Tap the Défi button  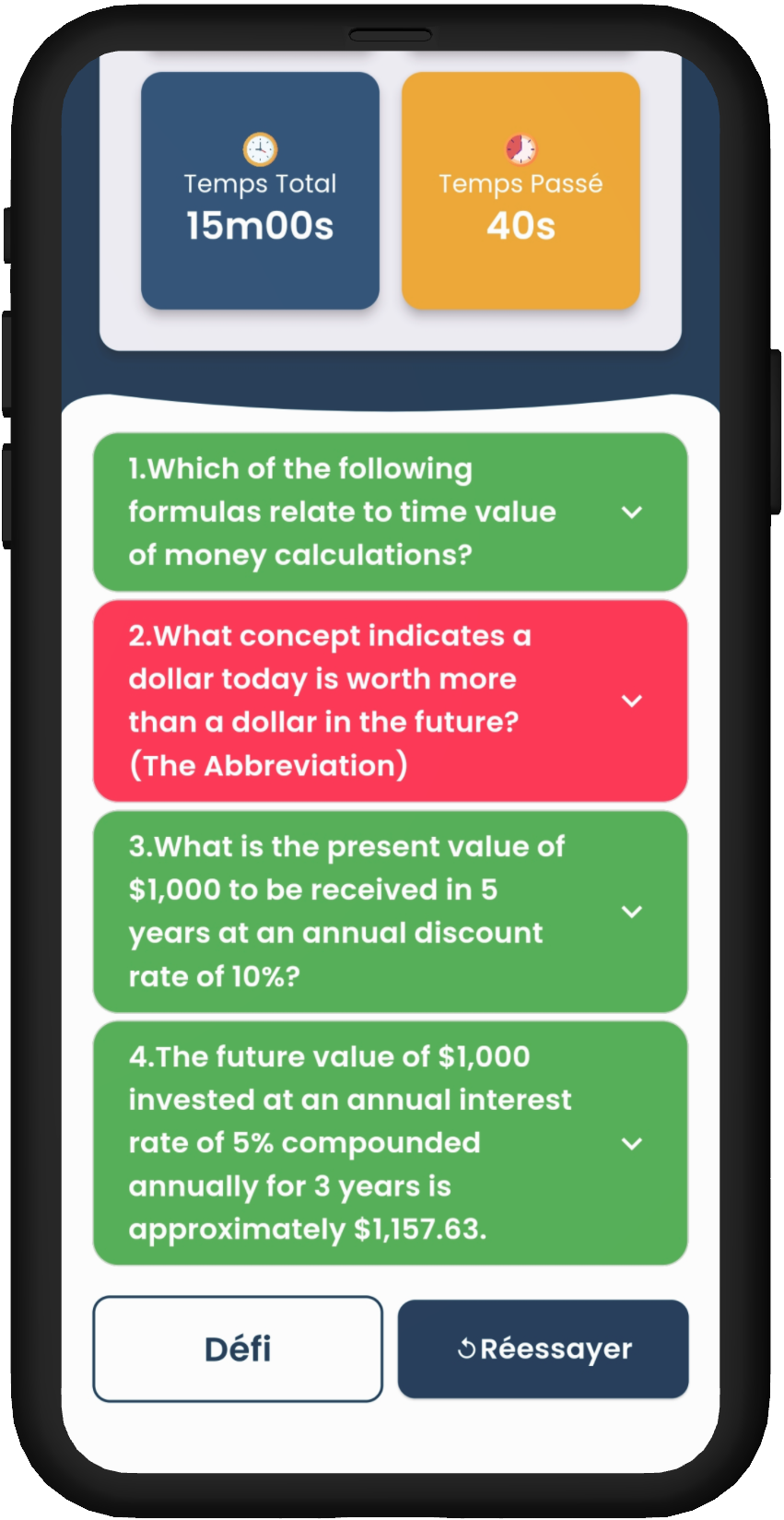pos(238,1349)
